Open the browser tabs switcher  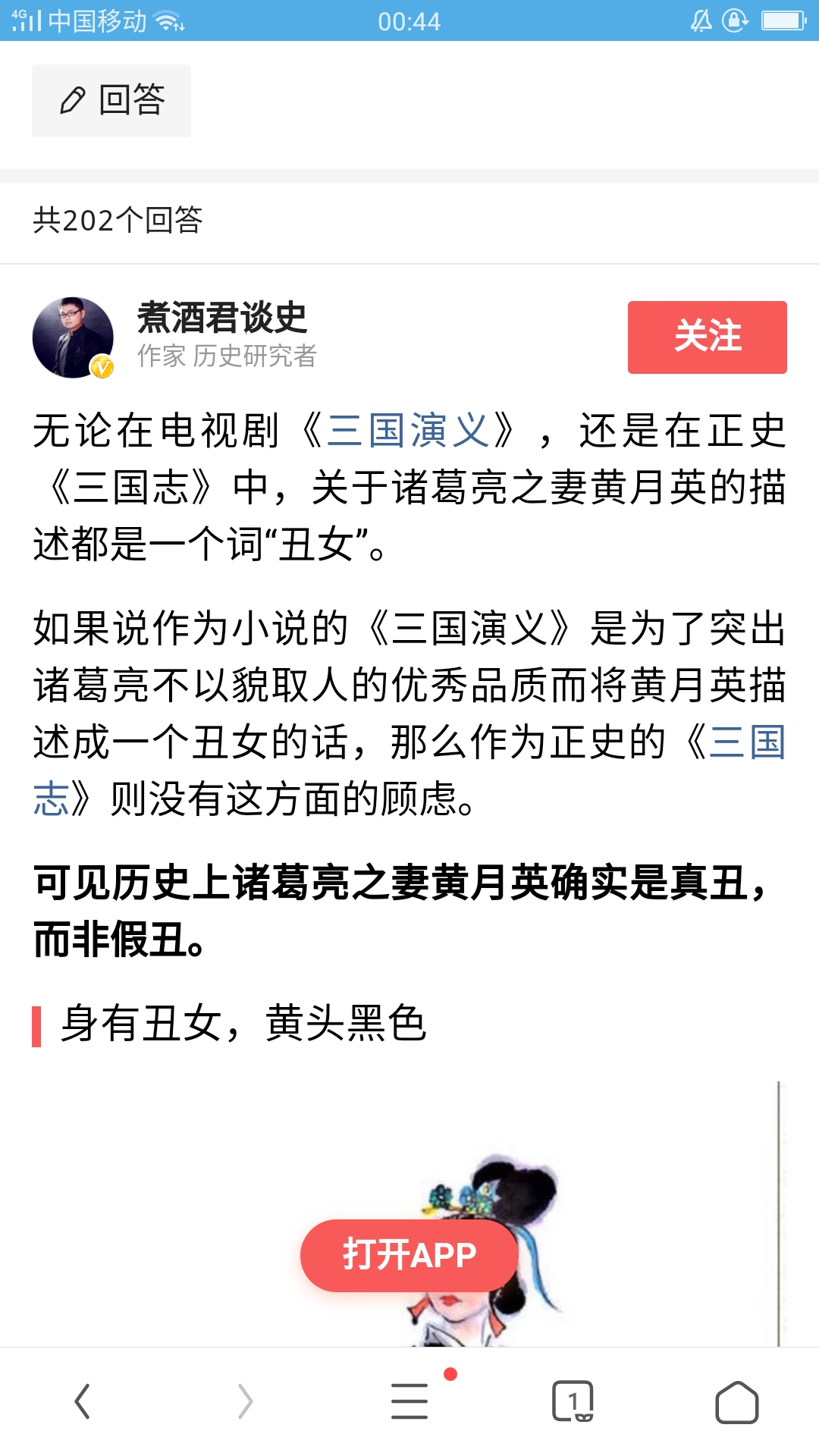point(573,1401)
